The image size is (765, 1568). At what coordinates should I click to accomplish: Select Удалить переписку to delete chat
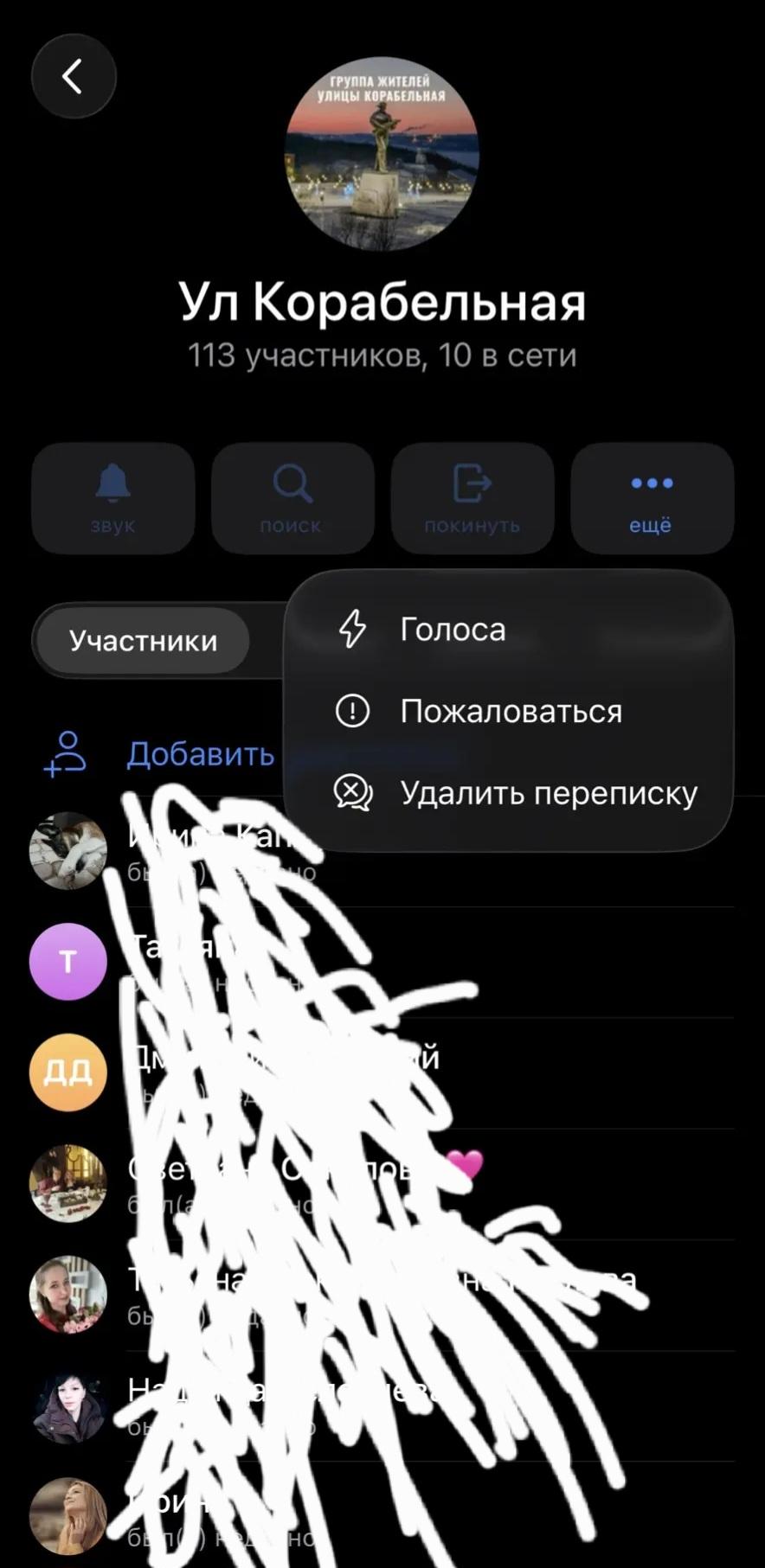click(548, 793)
